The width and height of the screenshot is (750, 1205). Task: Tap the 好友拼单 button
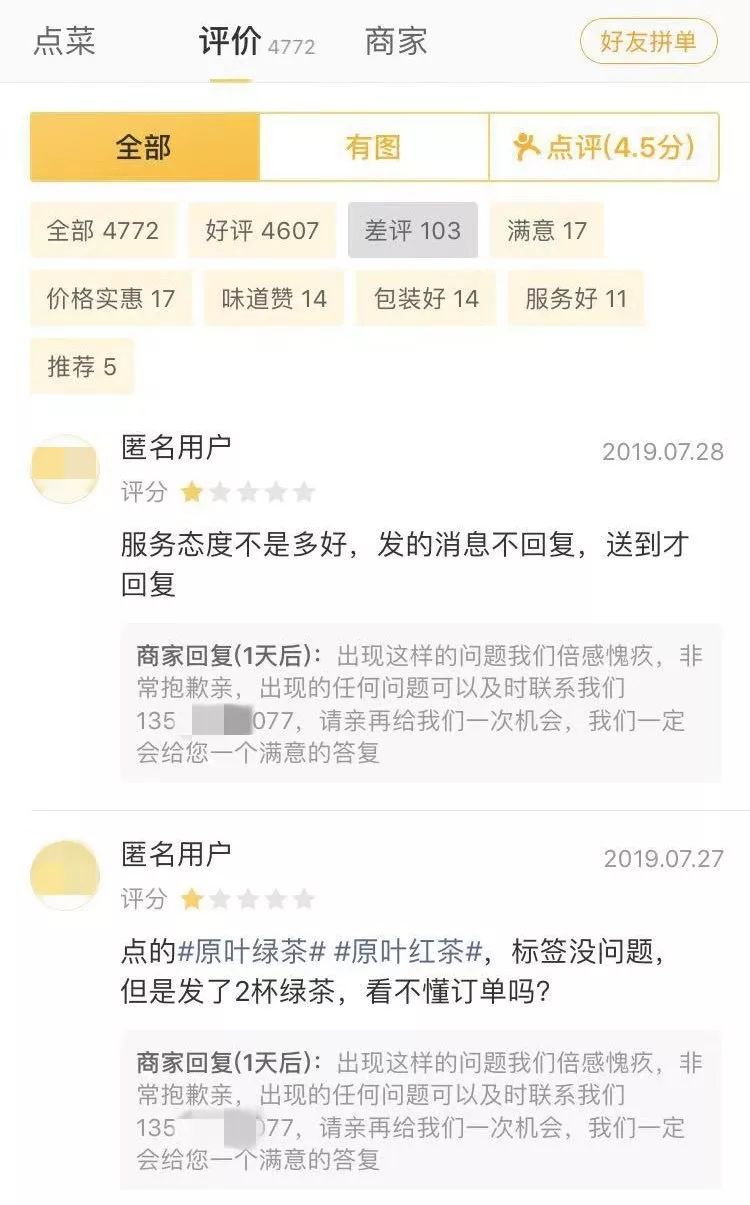[648, 42]
